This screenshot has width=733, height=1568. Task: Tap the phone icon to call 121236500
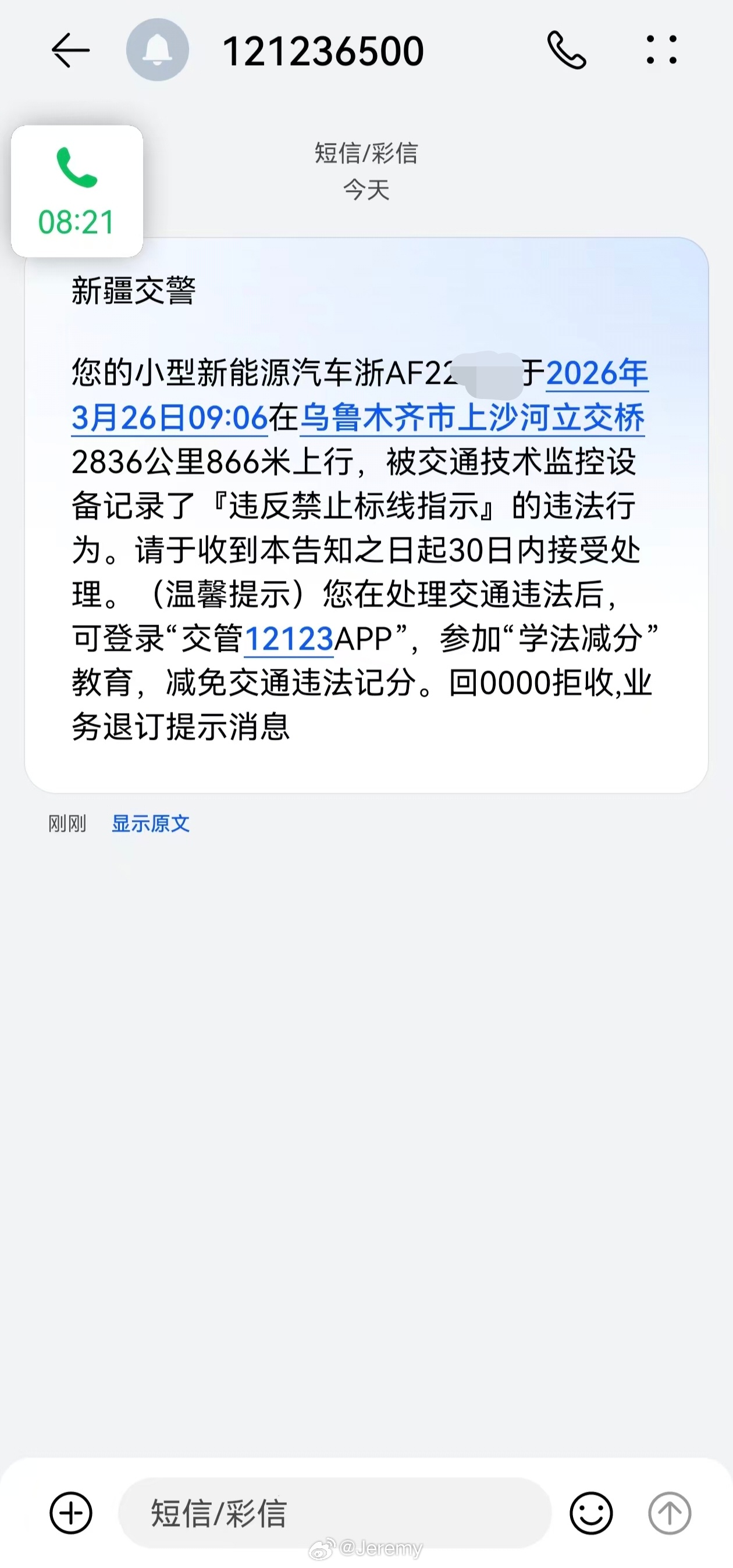coord(568,51)
